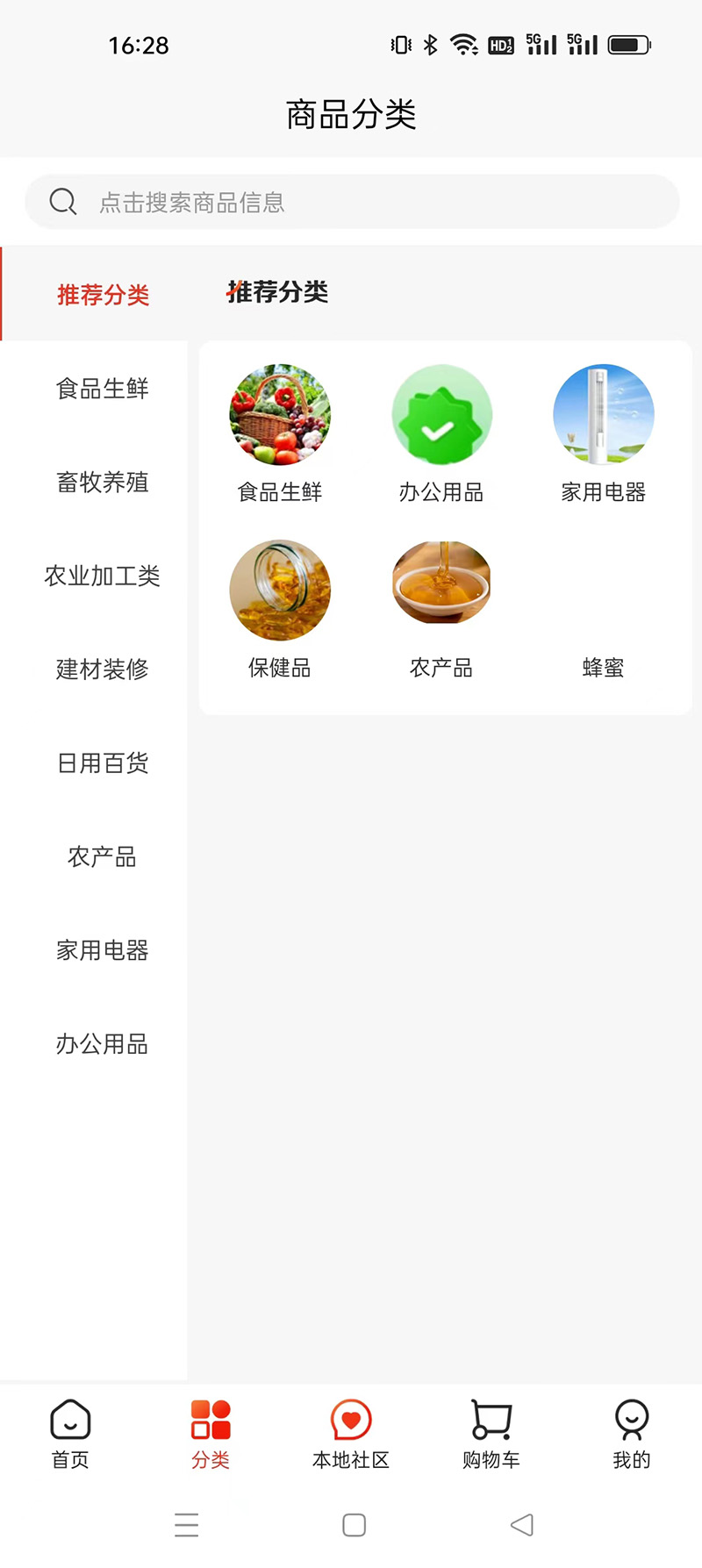Open the 办公用品 sidebar category
Viewport: 702px width, 1568px height.
click(x=103, y=1044)
